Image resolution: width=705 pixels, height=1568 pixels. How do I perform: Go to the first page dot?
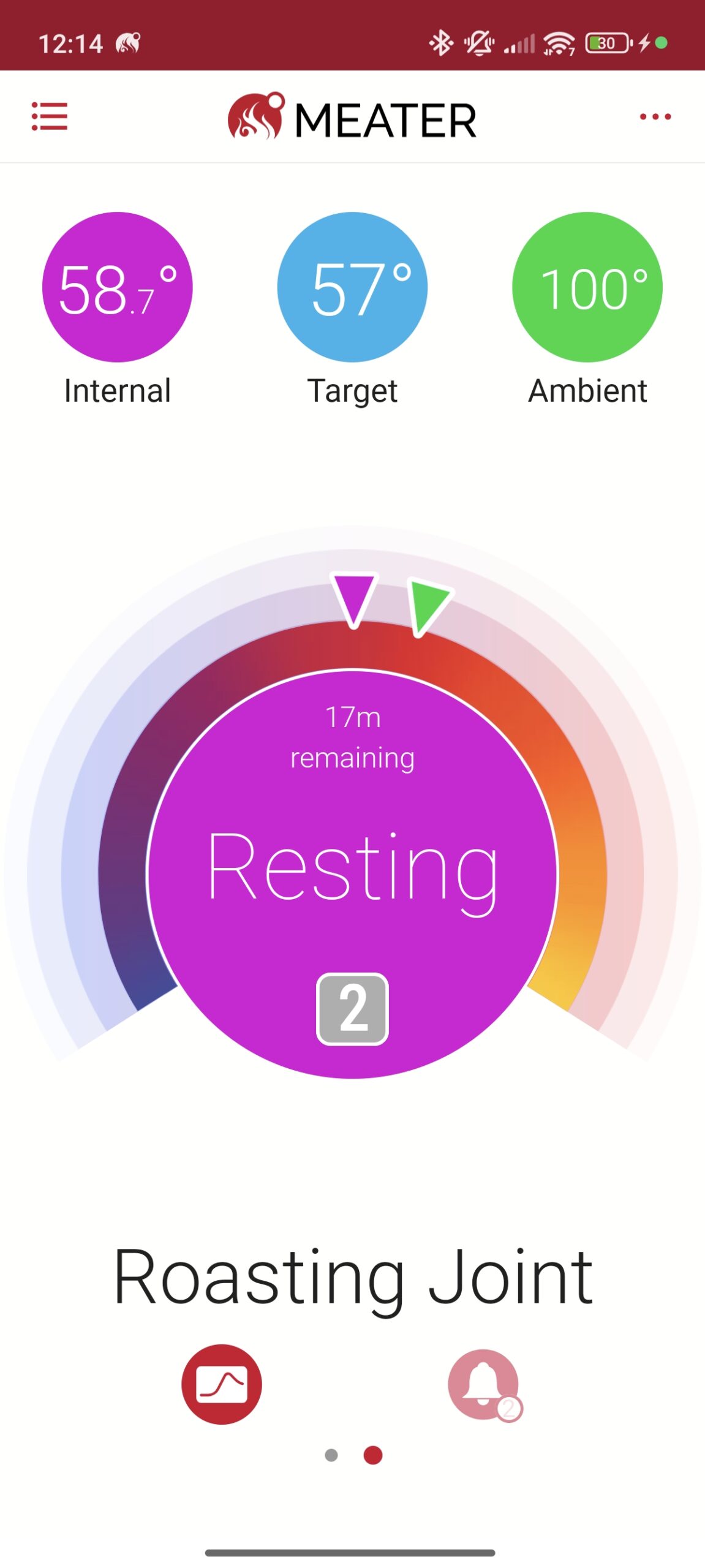(331, 1455)
